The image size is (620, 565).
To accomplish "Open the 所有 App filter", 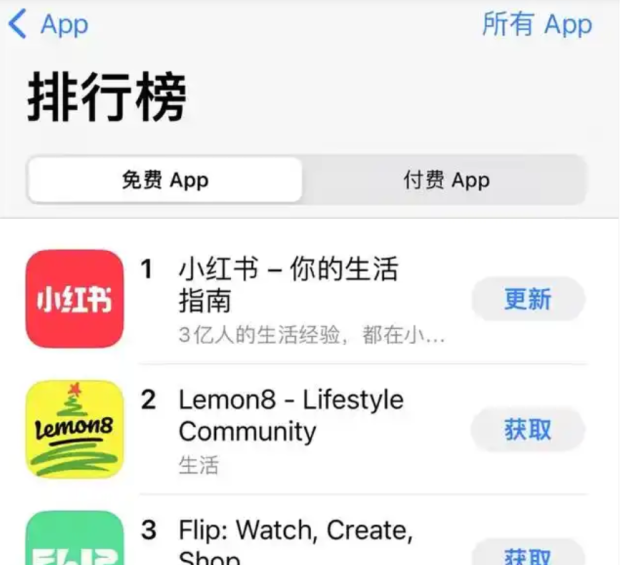I will pyautogui.click(x=537, y=25).
